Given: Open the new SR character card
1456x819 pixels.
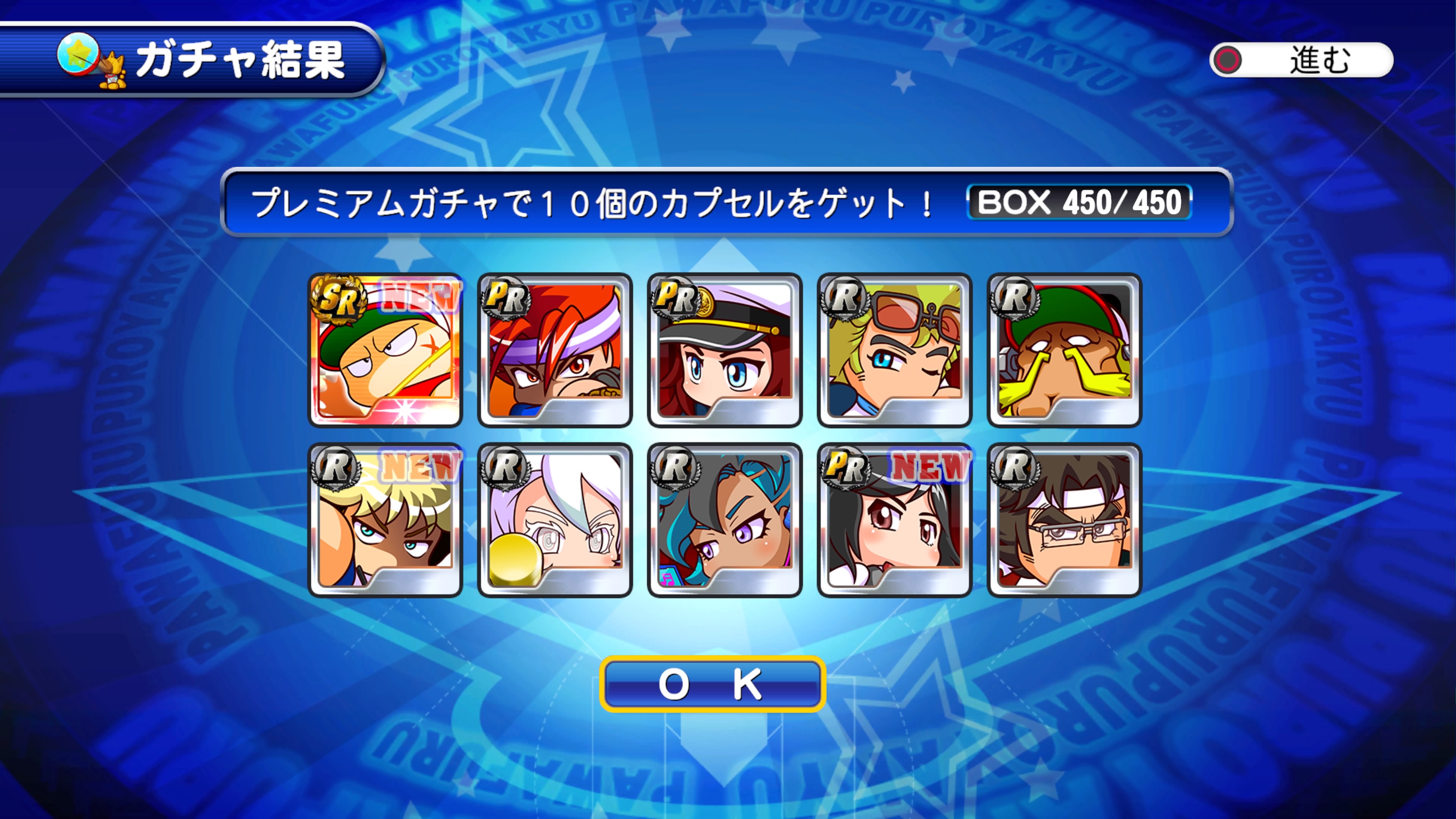Looking at the screenshot, I should click(386, 350).
